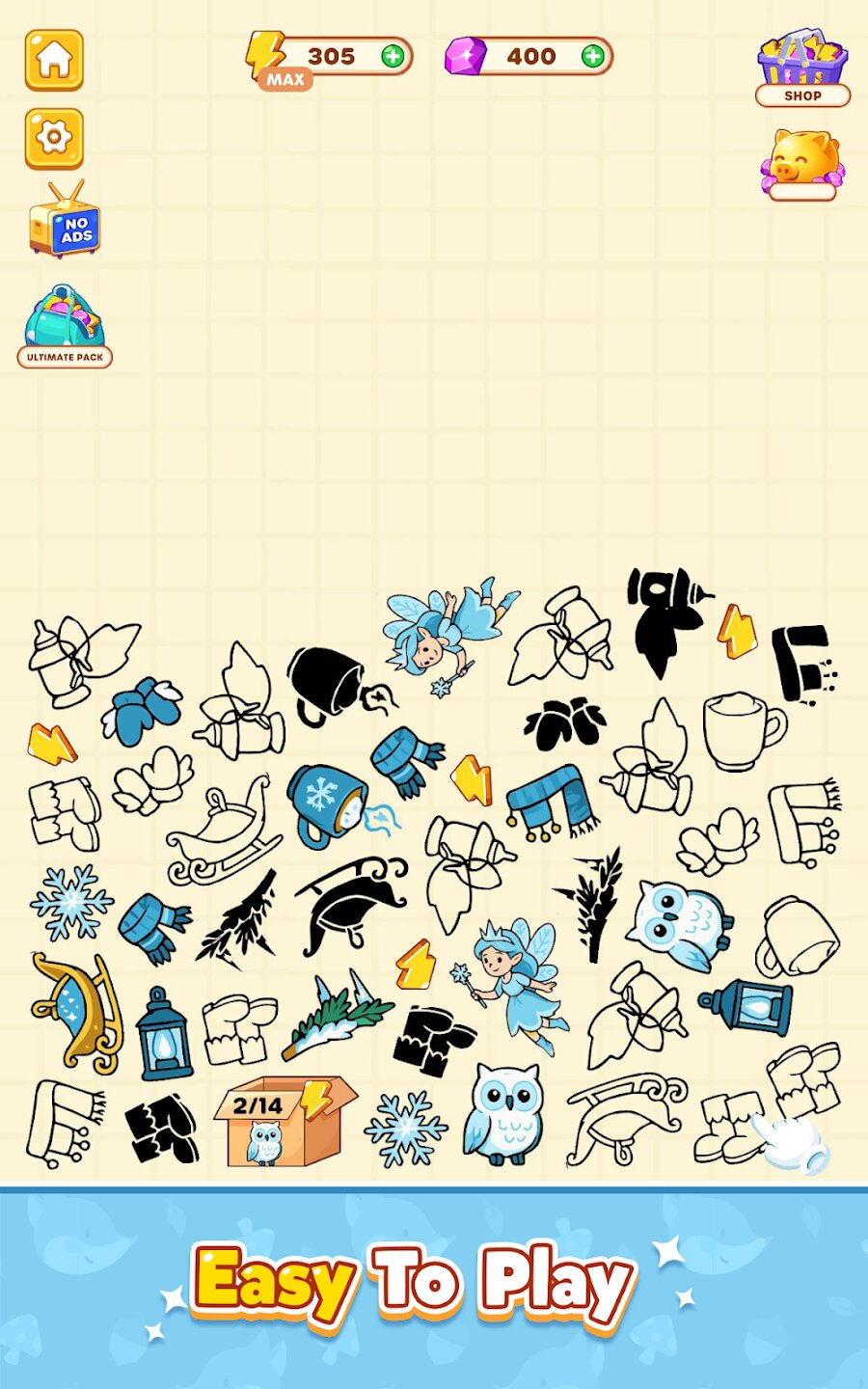The width and height of the screenshot is (868, 1389).
Task: Add more purple gems
Action: 593,56
